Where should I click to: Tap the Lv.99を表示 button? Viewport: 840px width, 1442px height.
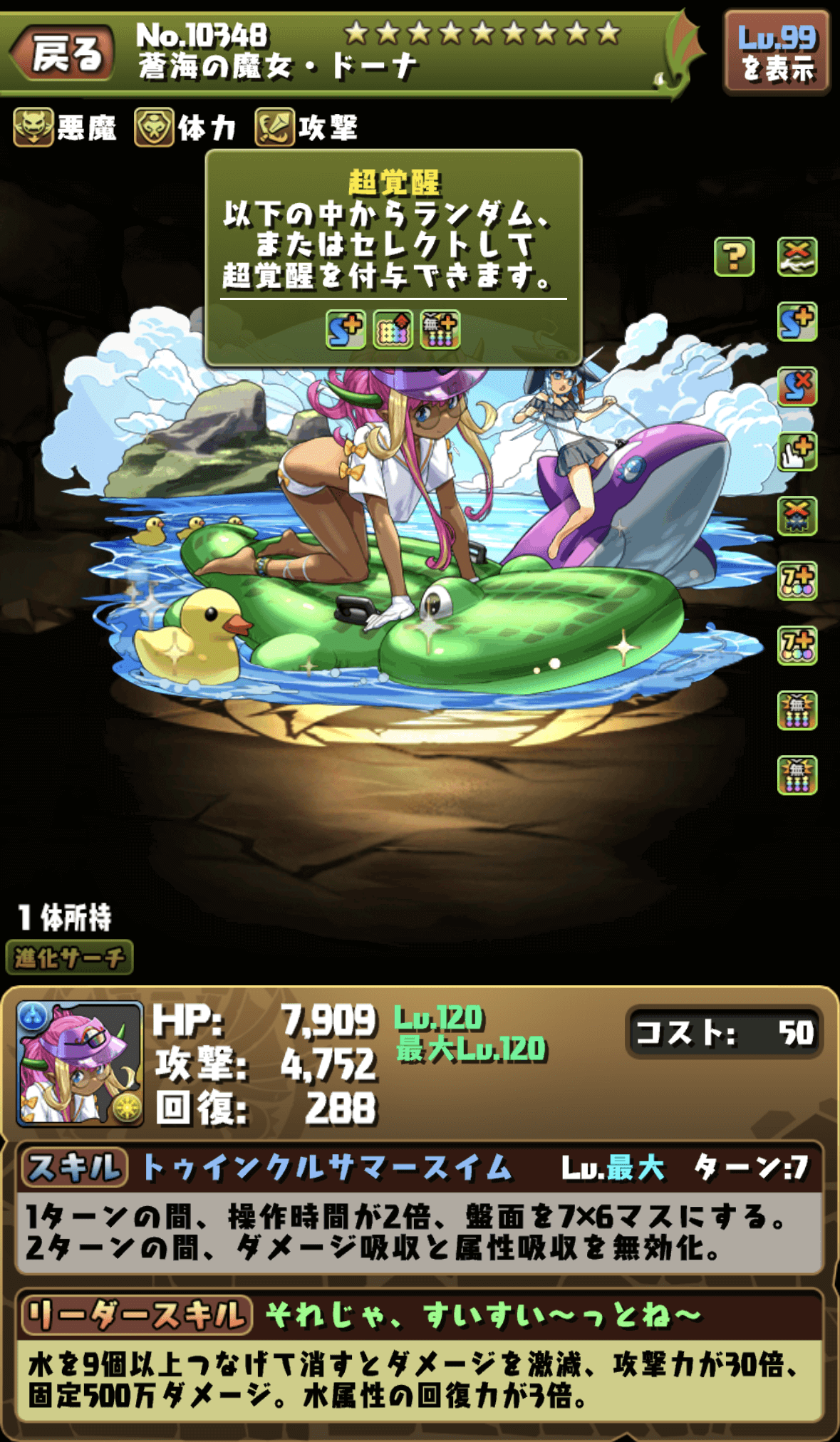777,53
